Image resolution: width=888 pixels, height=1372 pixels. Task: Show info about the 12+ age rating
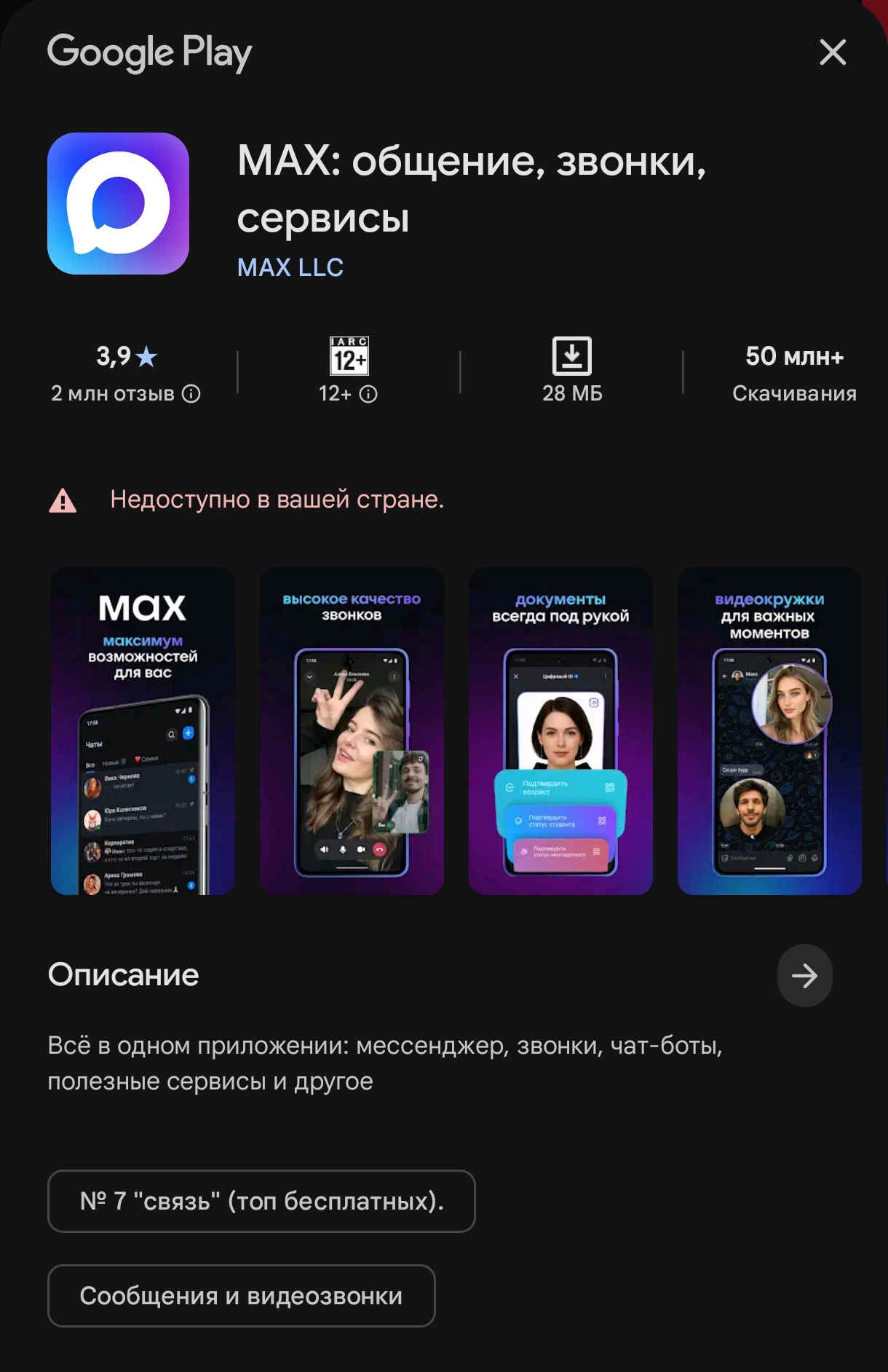(369, 394)
